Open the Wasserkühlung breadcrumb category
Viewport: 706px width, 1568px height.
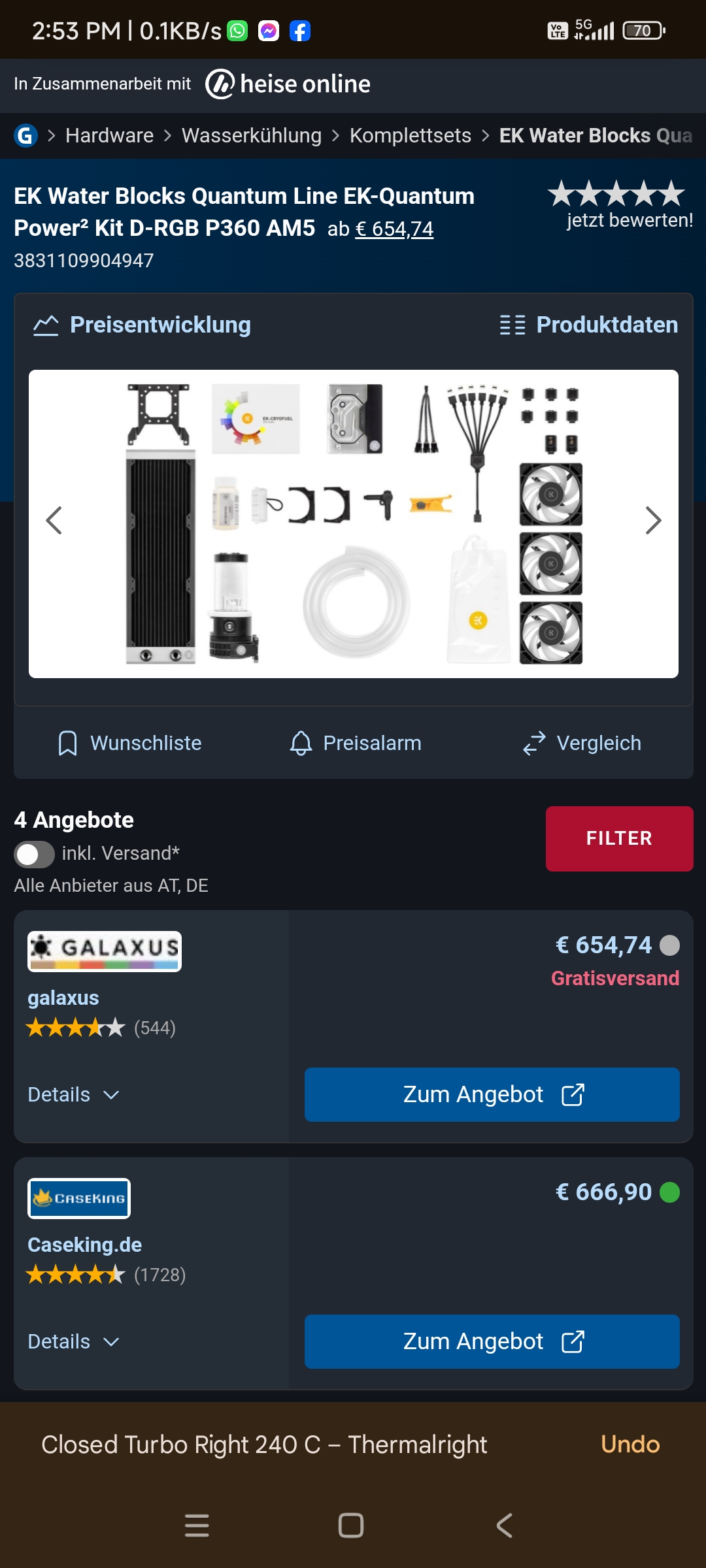251,135
